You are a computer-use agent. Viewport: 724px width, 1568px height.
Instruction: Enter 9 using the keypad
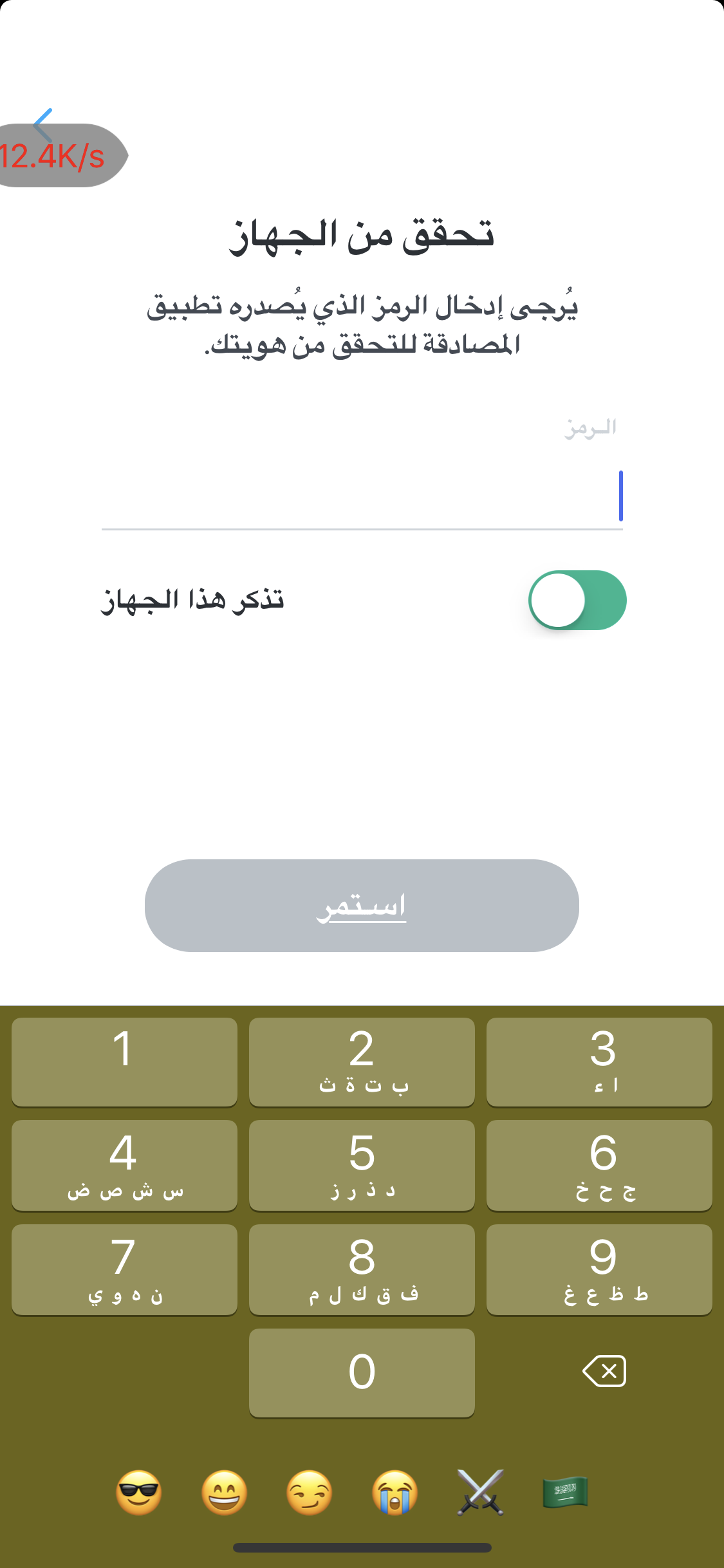coord(599,1269)
